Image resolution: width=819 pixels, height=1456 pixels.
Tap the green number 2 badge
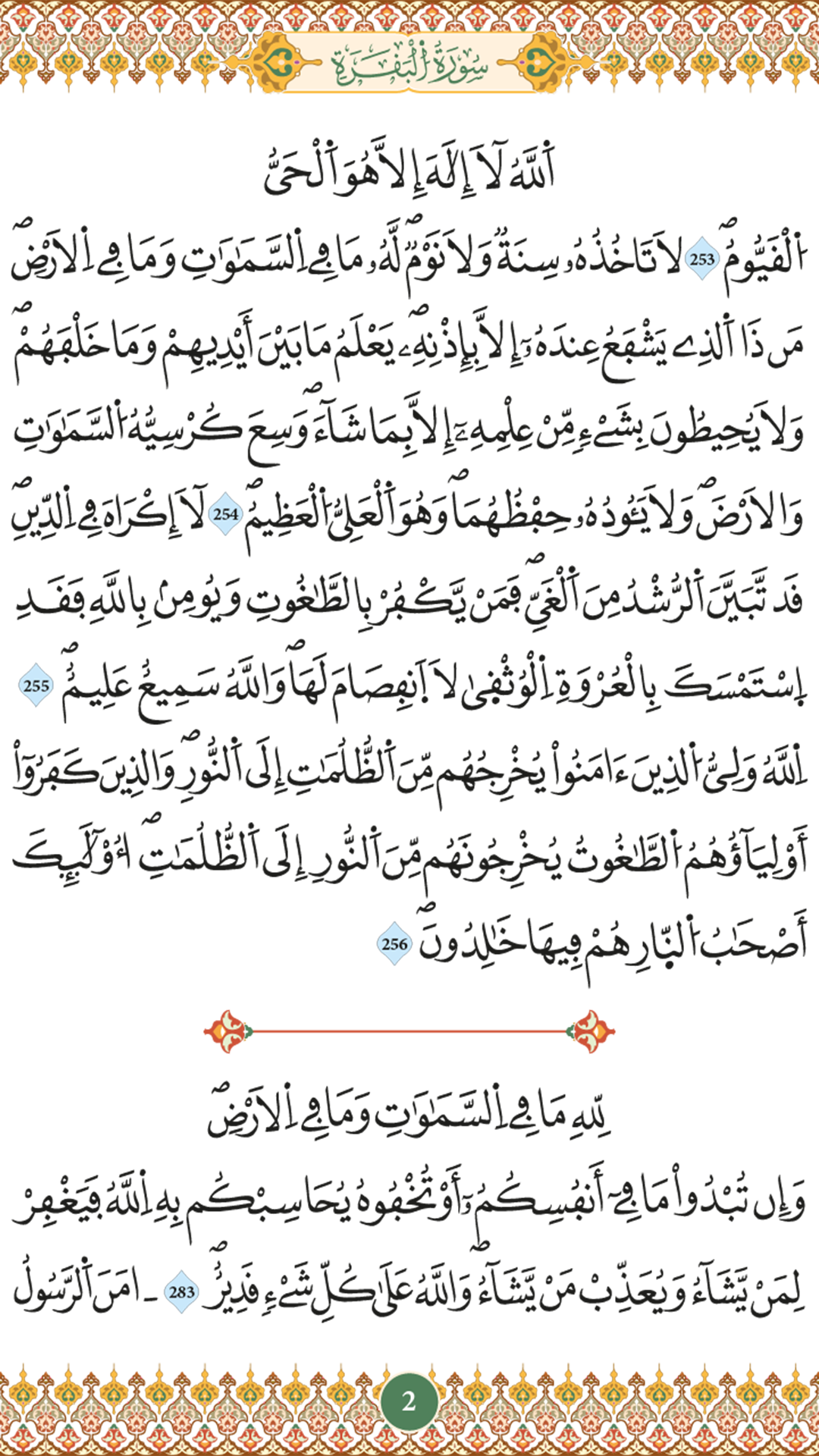coord(409,1401)
